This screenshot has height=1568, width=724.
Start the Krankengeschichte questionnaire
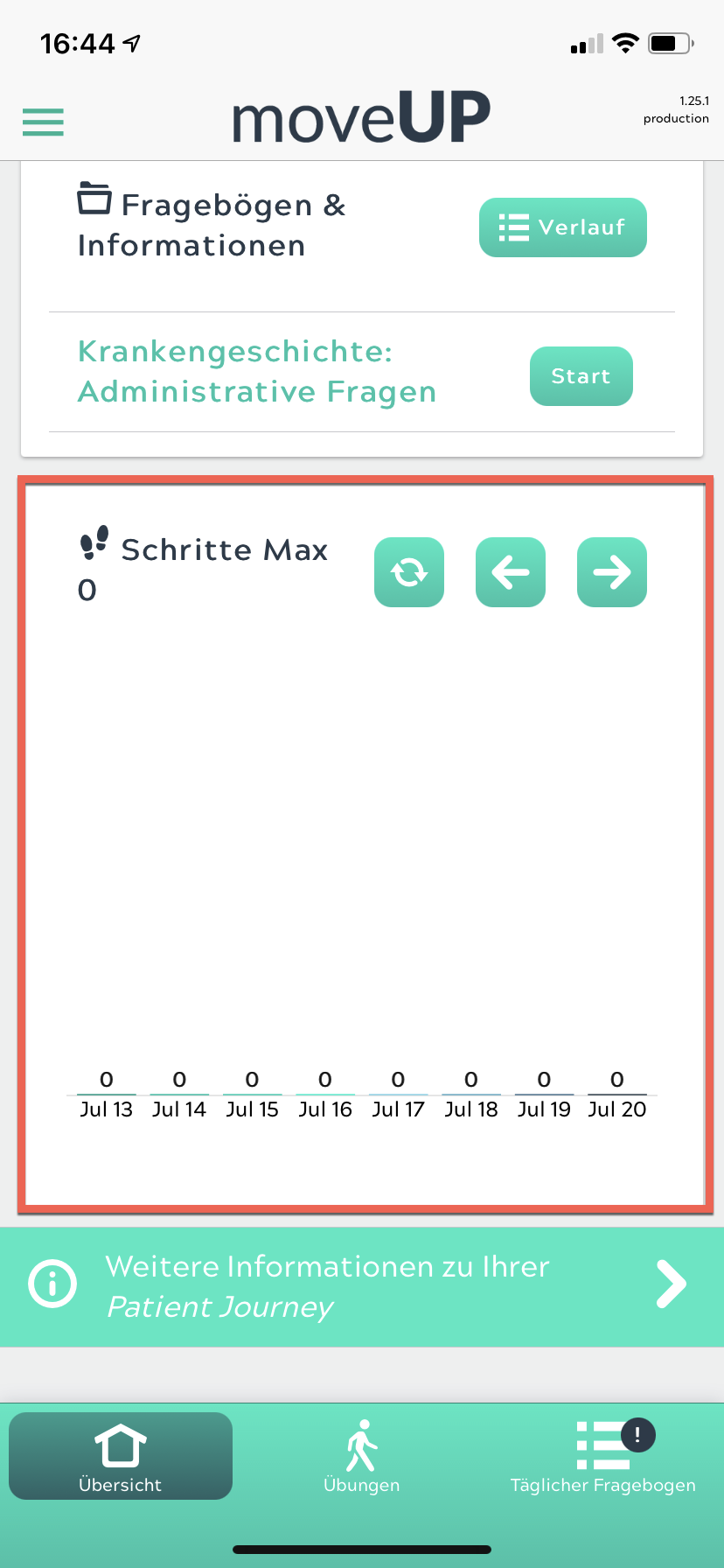click(x=581, y=376)
